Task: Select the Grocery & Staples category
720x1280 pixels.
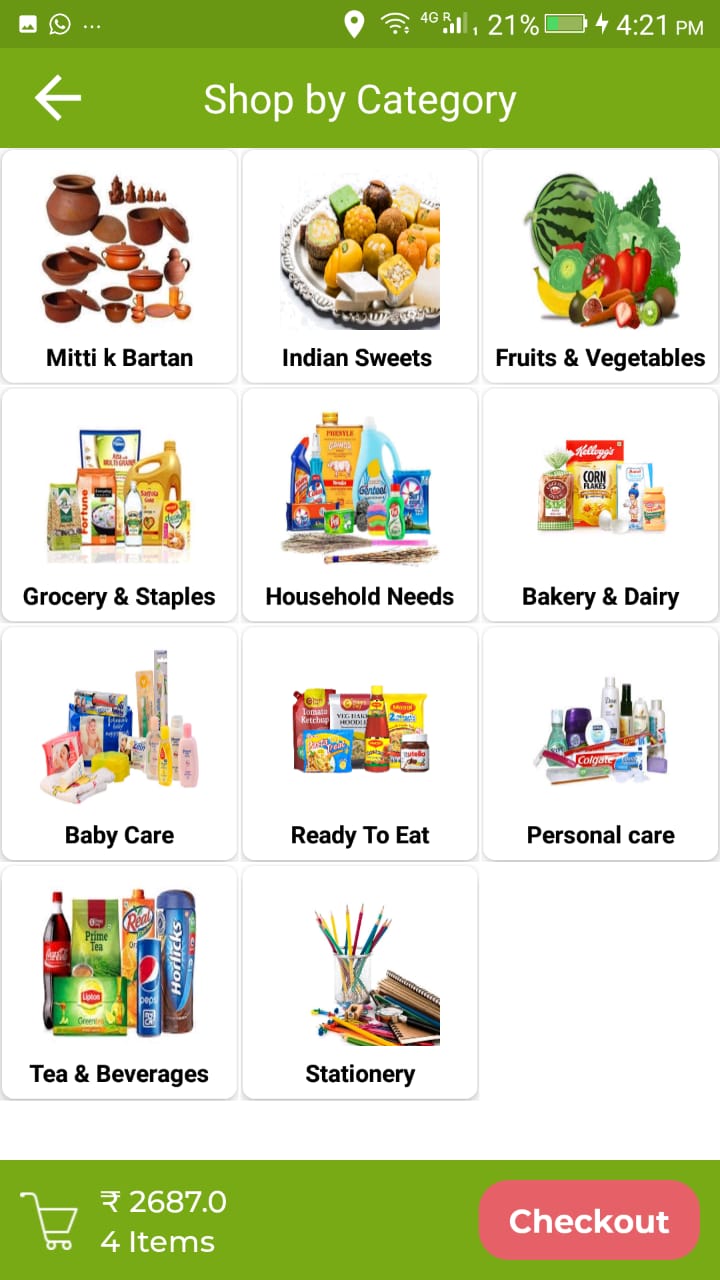Action: click(120, 505)
